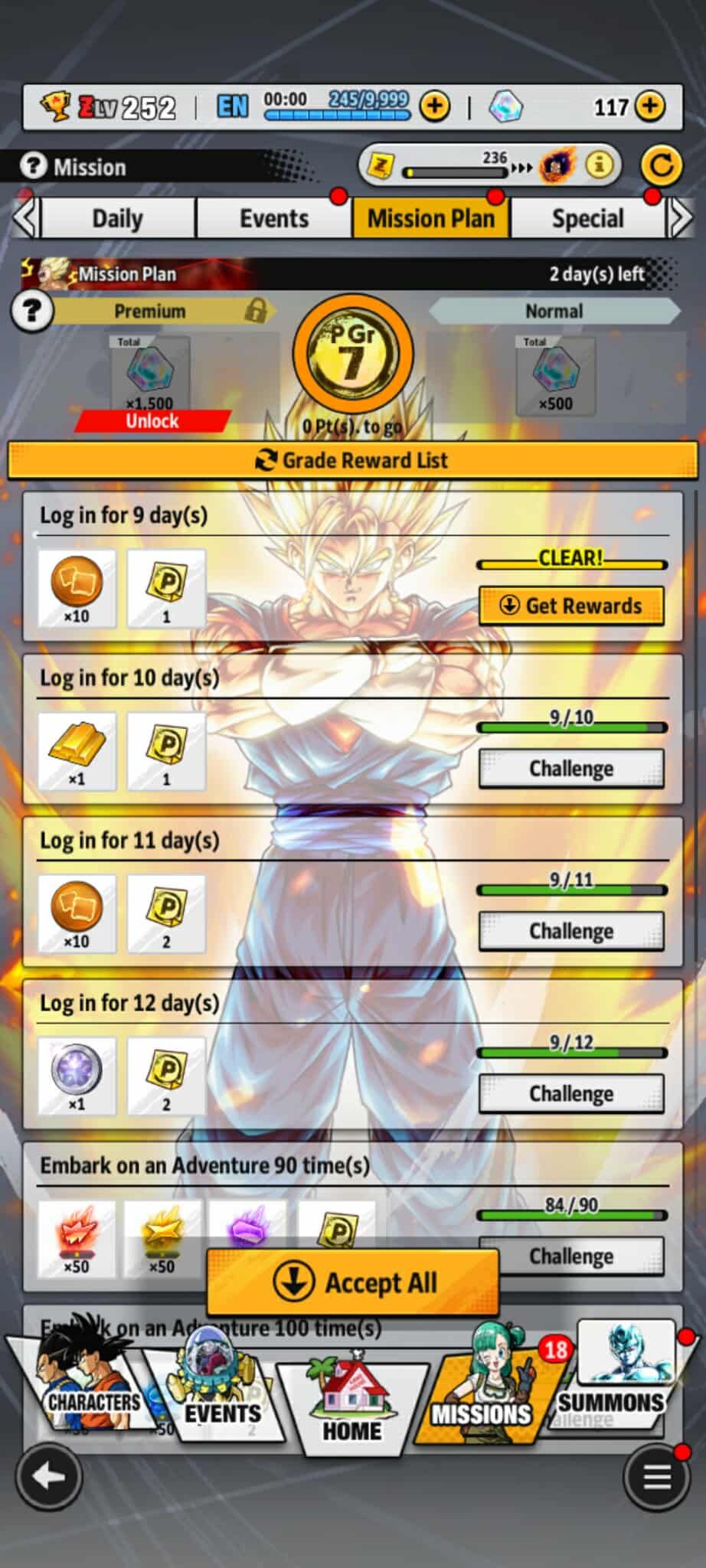The image size is (706, 1568).
Task: Refresh missions with the circular arrow icon
Action: click(x=661, y=165)
